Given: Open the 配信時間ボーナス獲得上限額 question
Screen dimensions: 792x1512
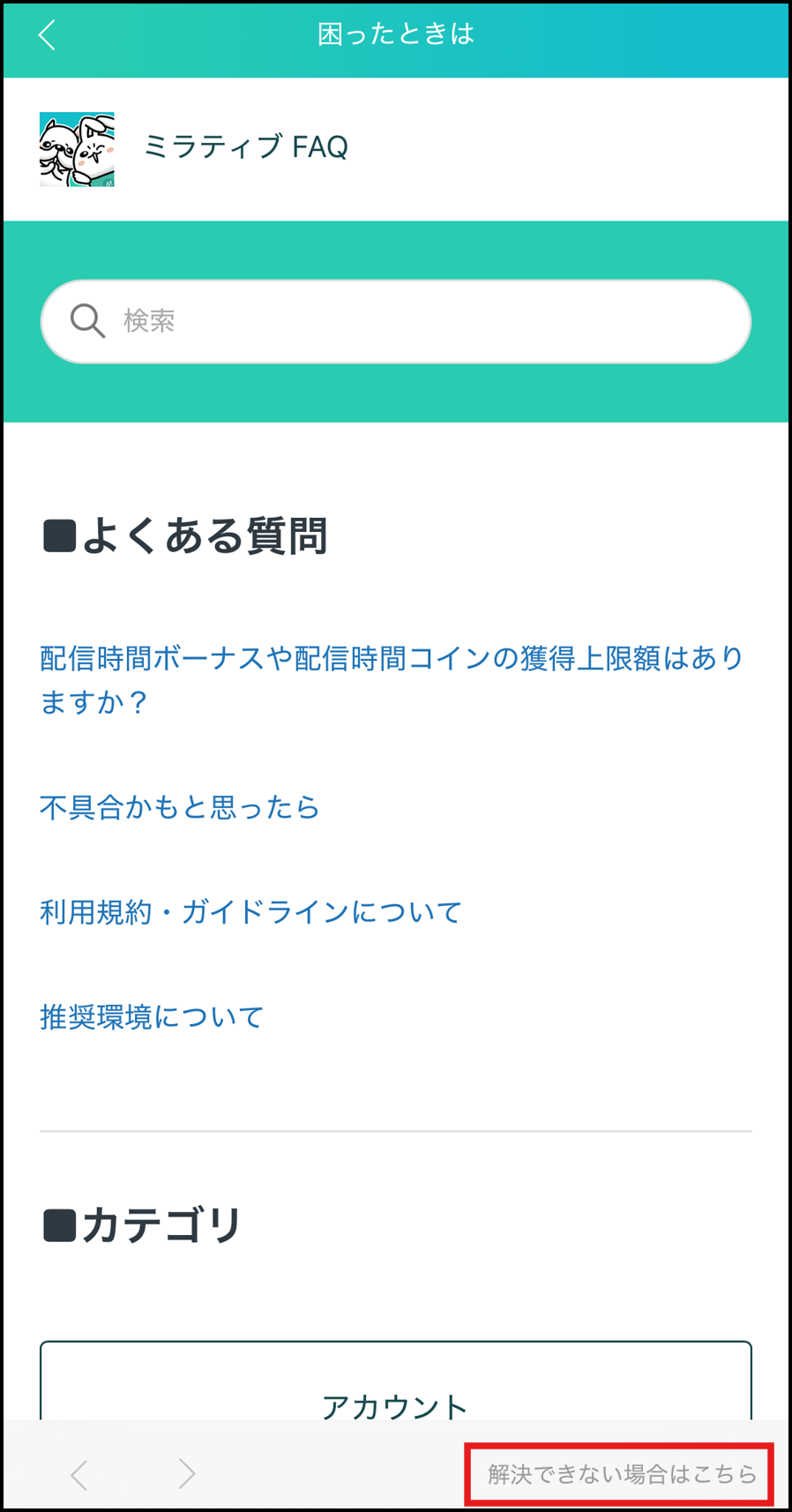Looking at the screenshot, I should [x=392, y=679].
